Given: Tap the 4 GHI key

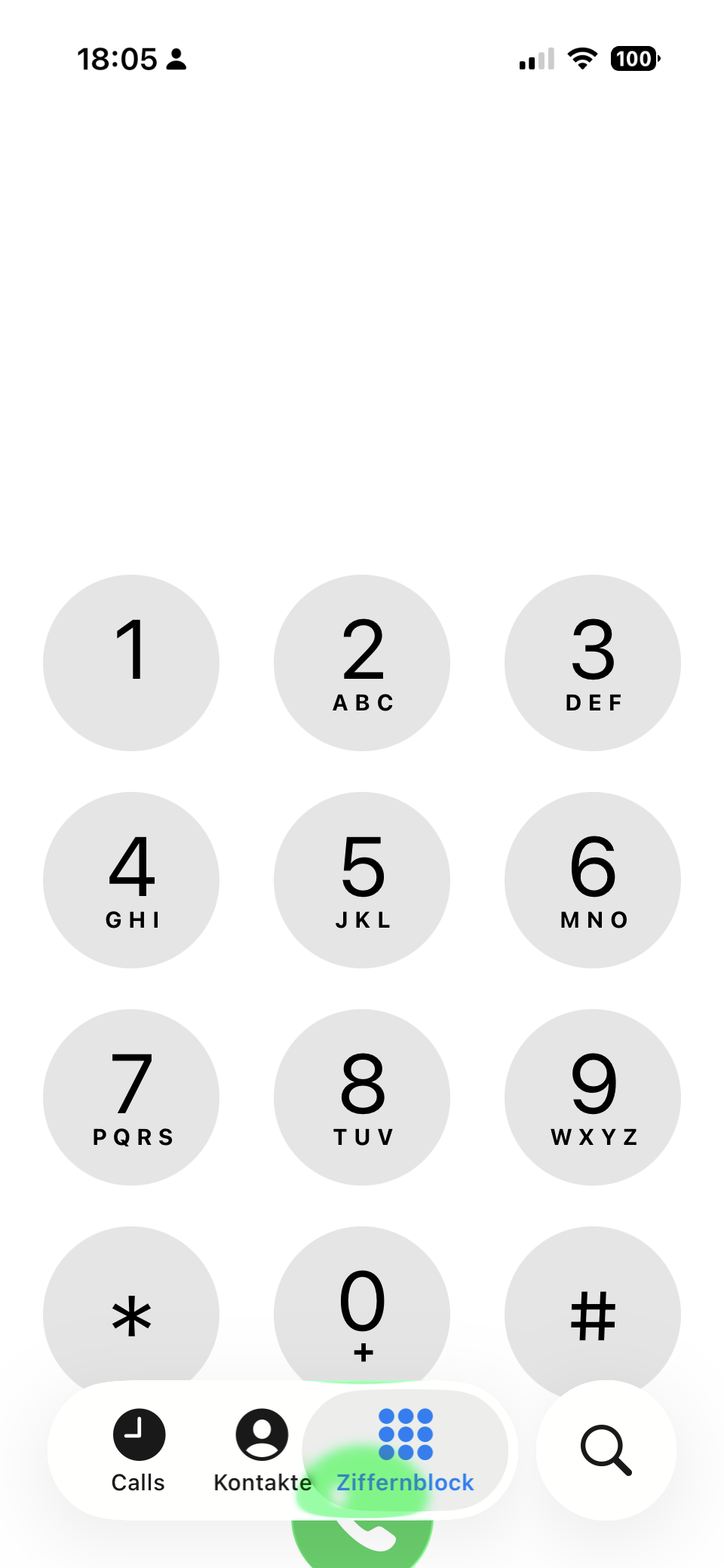Looking at the screenshot, I should pyautogui.click(x=131, y=879).
